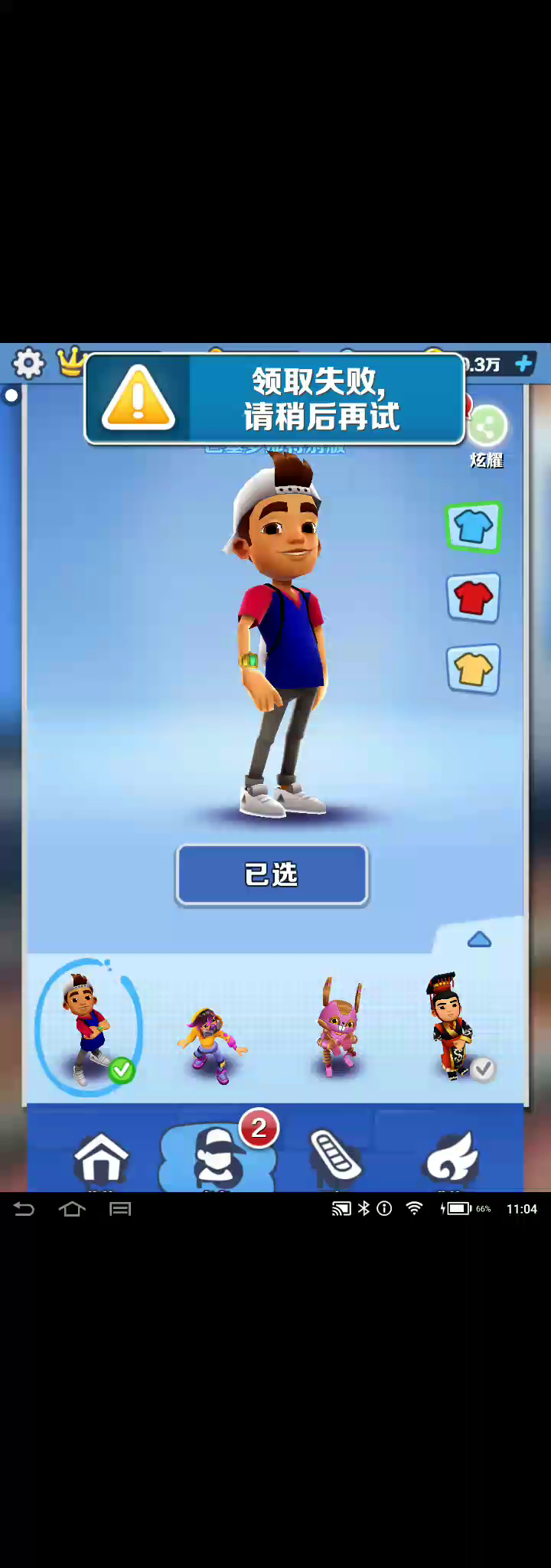Open the settings gear
The image size is (551, 1568).
tap(28, 364)
